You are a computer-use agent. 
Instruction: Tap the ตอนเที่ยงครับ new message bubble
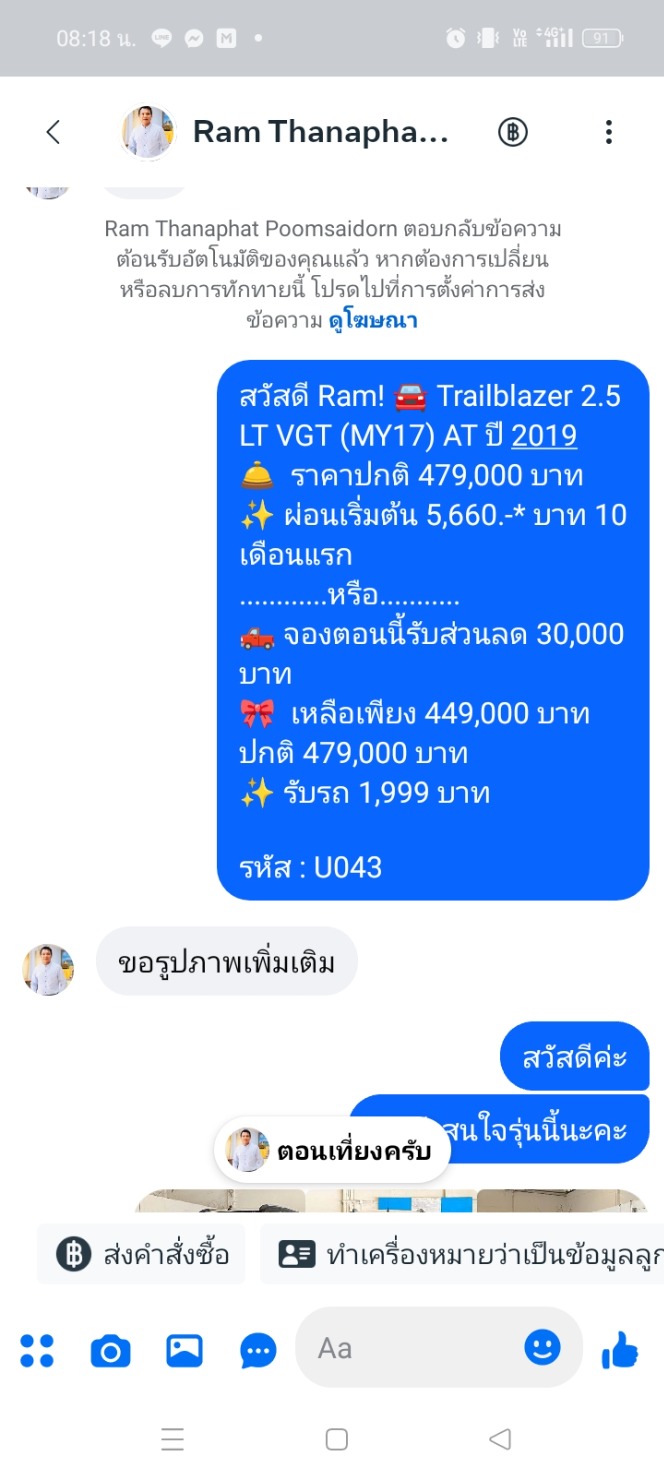(x=332, y=1150)
